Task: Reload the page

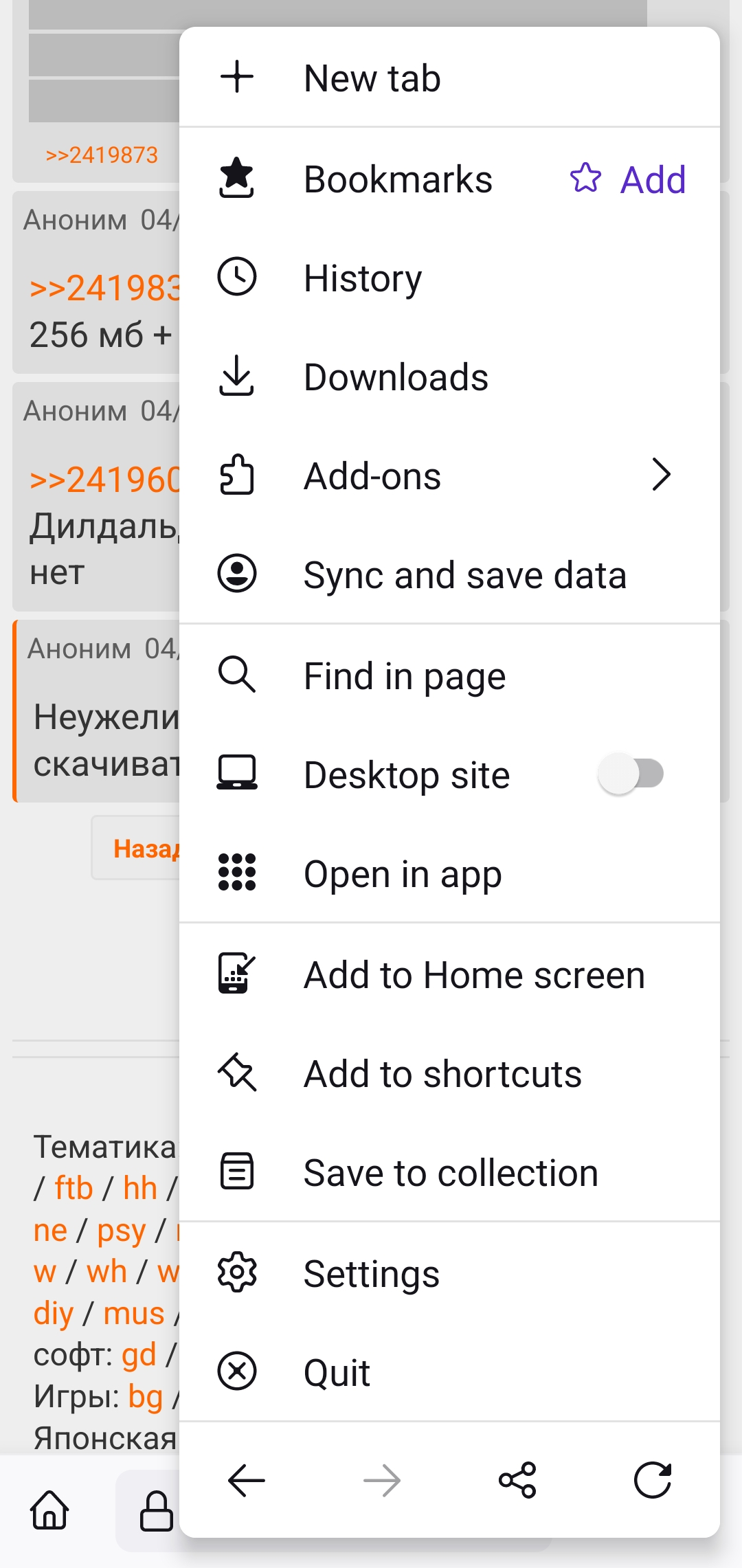Action: coord(653,1480)
